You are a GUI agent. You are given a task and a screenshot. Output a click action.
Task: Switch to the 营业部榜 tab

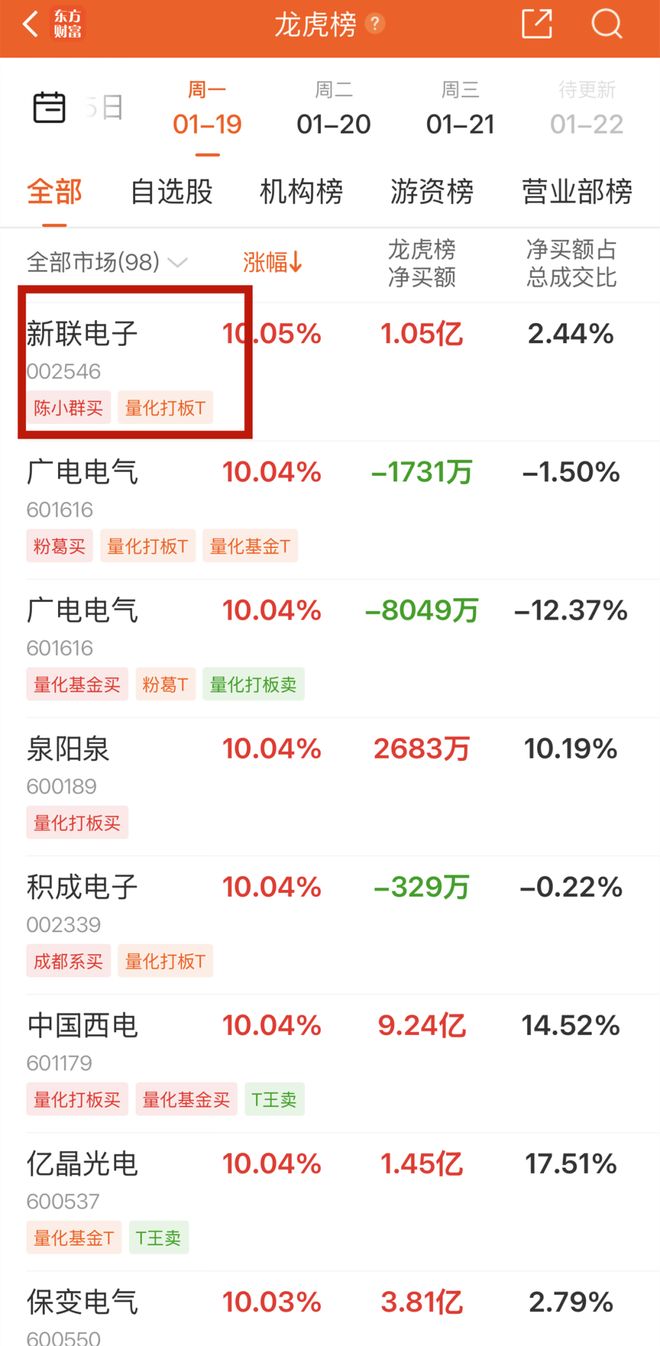coord(577,191)
